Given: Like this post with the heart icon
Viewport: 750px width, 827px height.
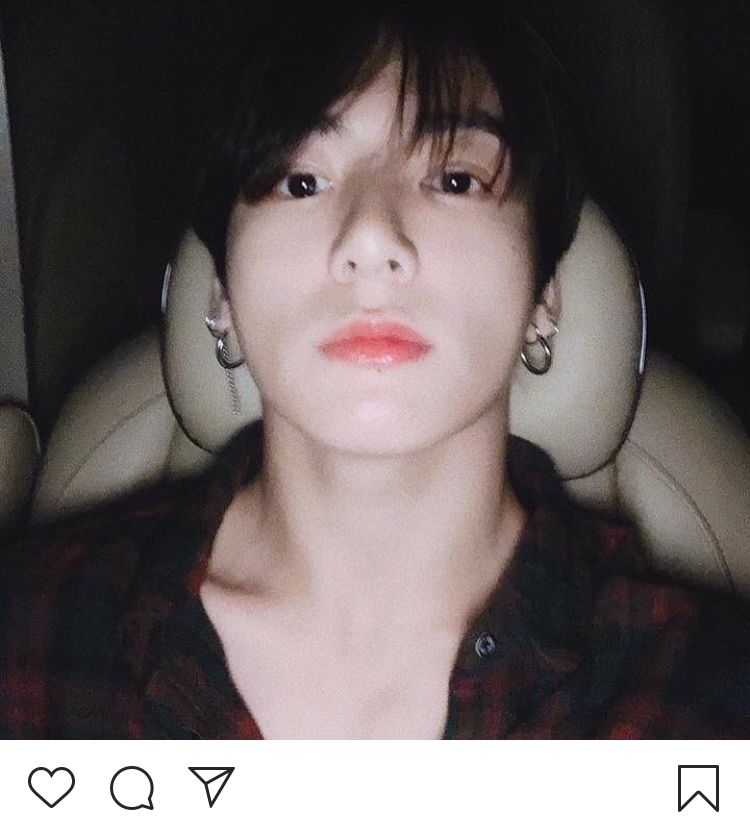Looking at the screenshot, I should tap(51, 787).
